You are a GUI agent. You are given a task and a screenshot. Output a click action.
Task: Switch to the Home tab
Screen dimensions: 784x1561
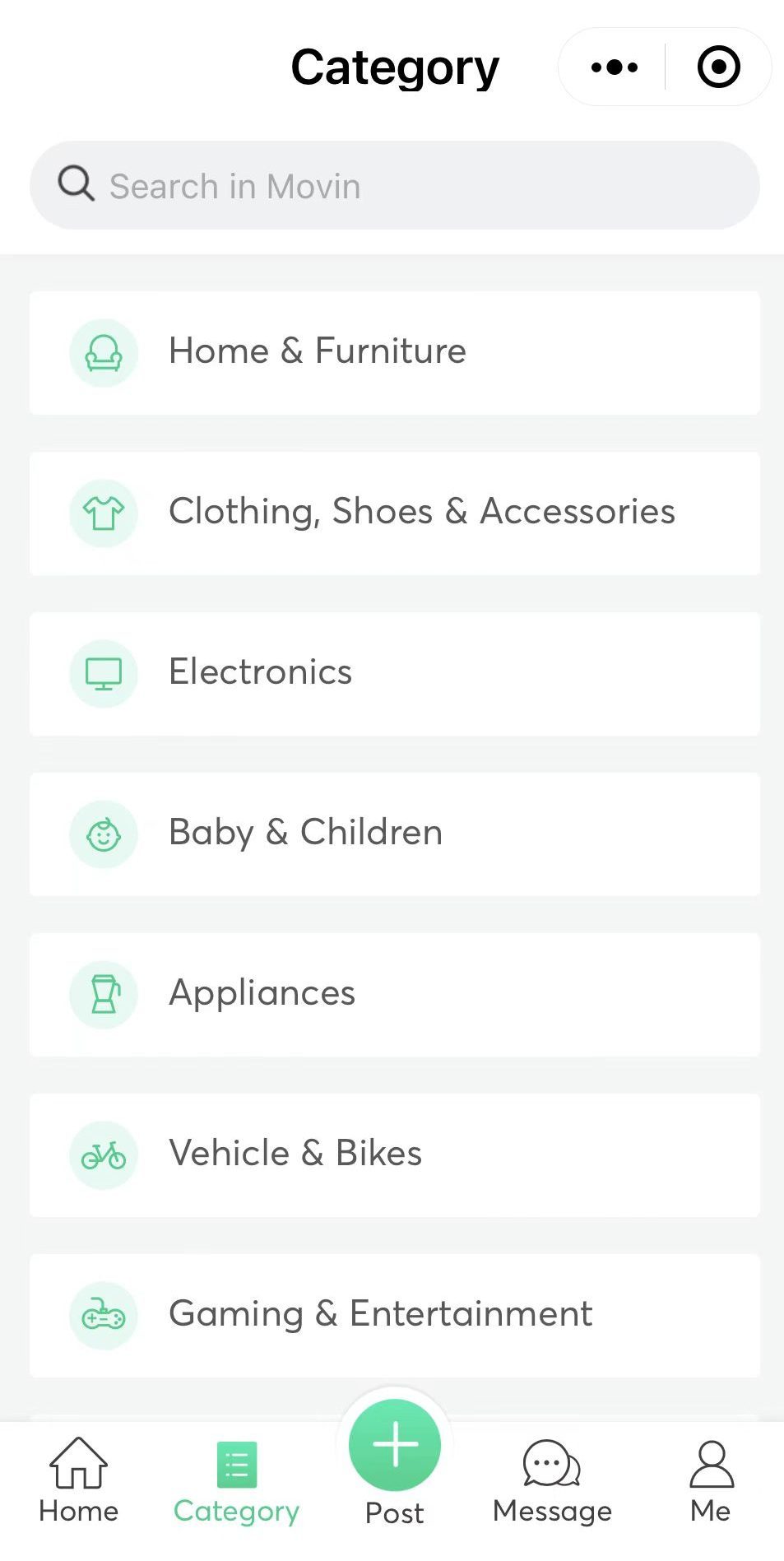[79, 1480]
